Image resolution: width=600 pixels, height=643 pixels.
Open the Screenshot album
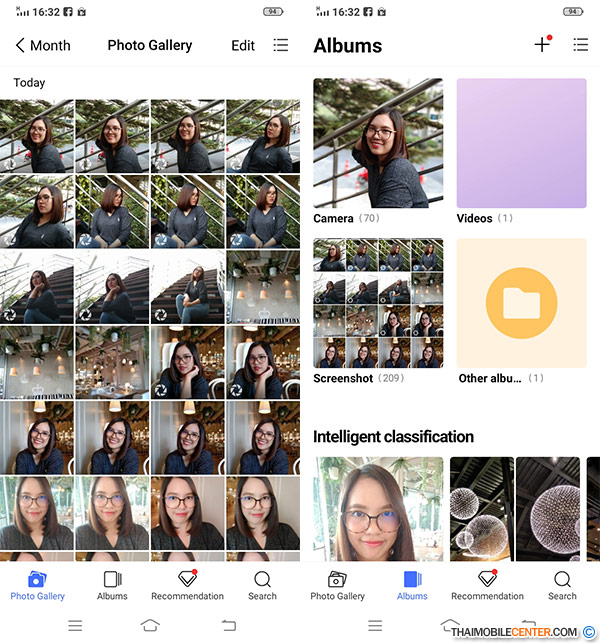point(378,303)
